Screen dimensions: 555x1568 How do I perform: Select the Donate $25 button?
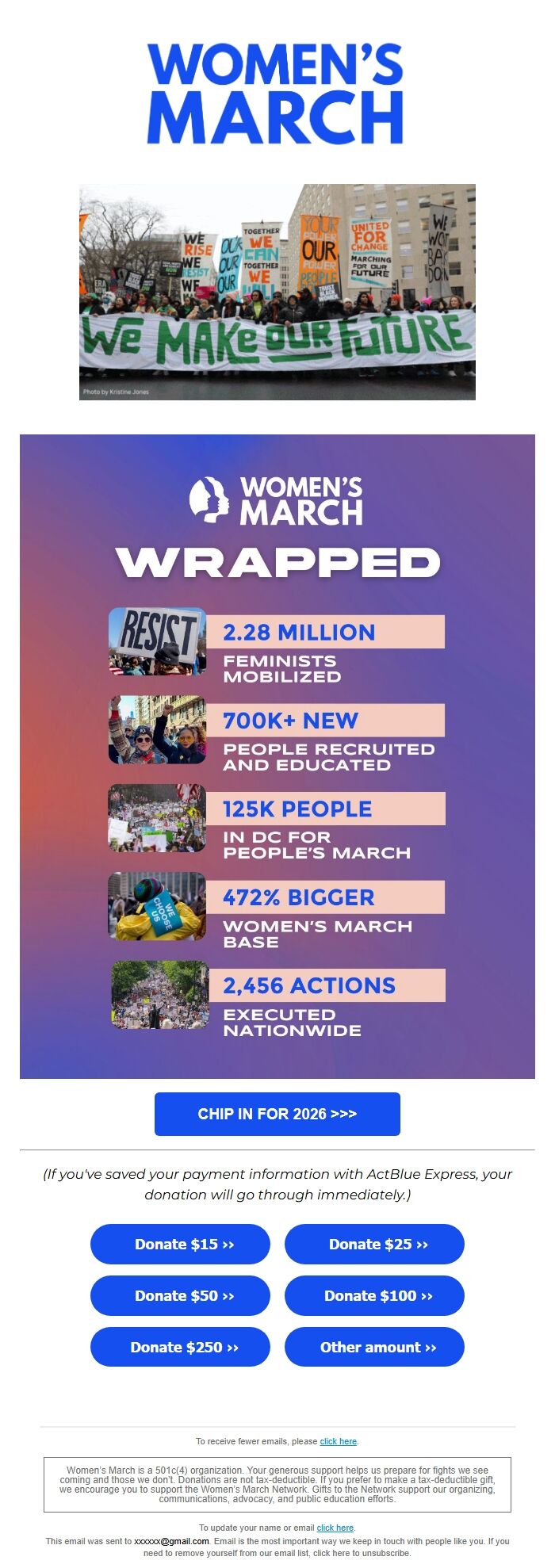coord(374,1244)
